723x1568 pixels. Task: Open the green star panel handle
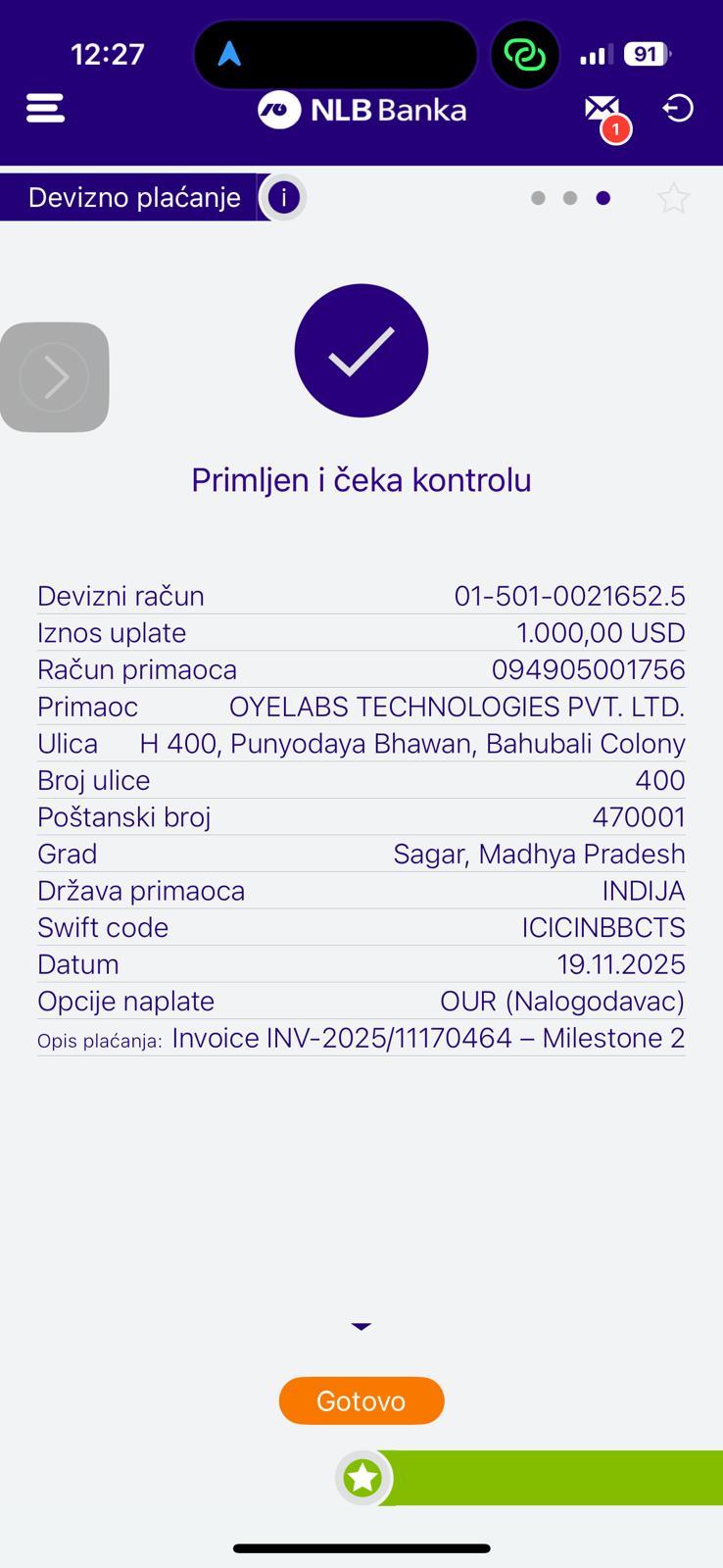tap(363, 1478)
